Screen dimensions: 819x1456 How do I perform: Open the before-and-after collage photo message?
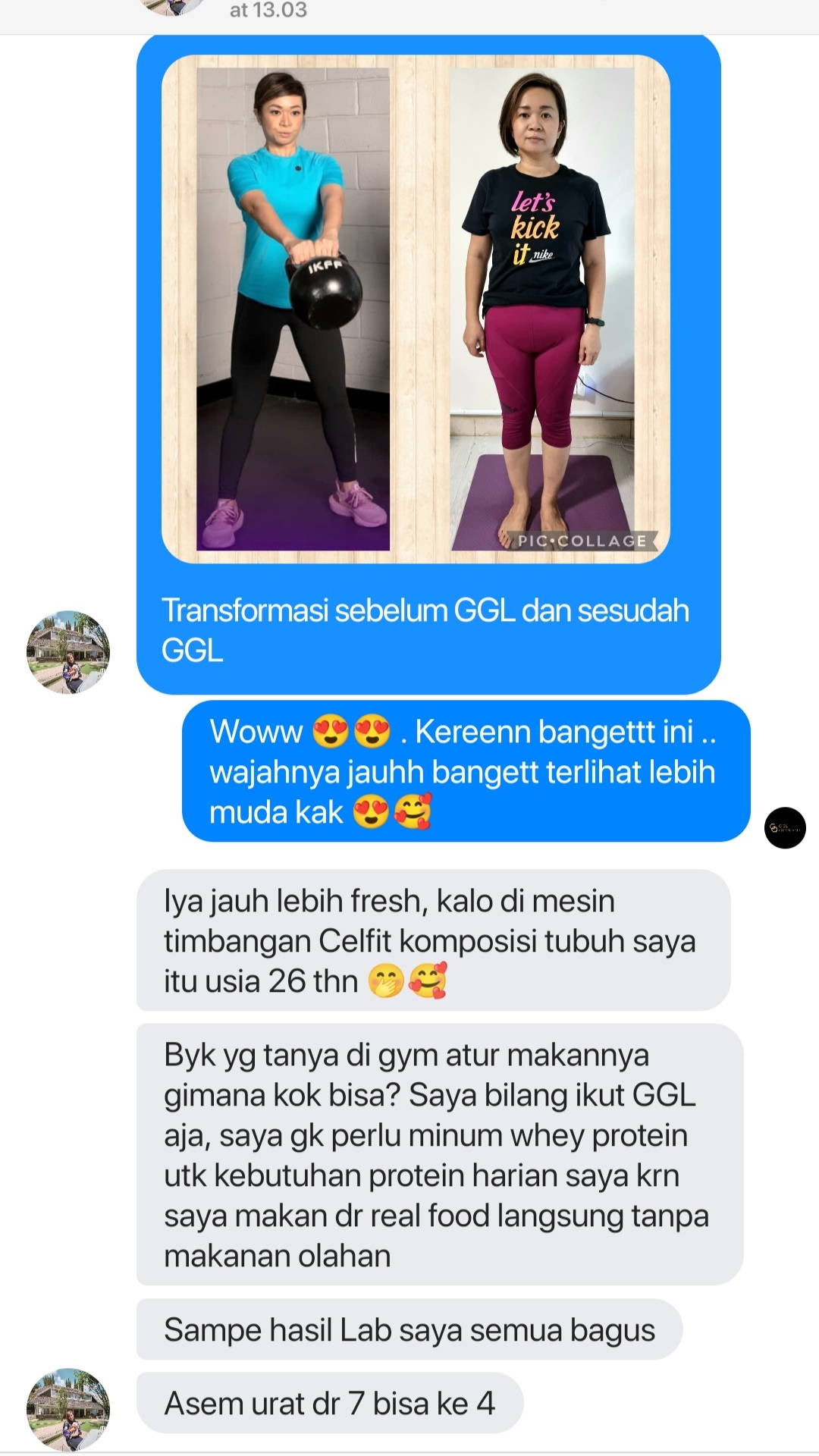coord(416,309)
